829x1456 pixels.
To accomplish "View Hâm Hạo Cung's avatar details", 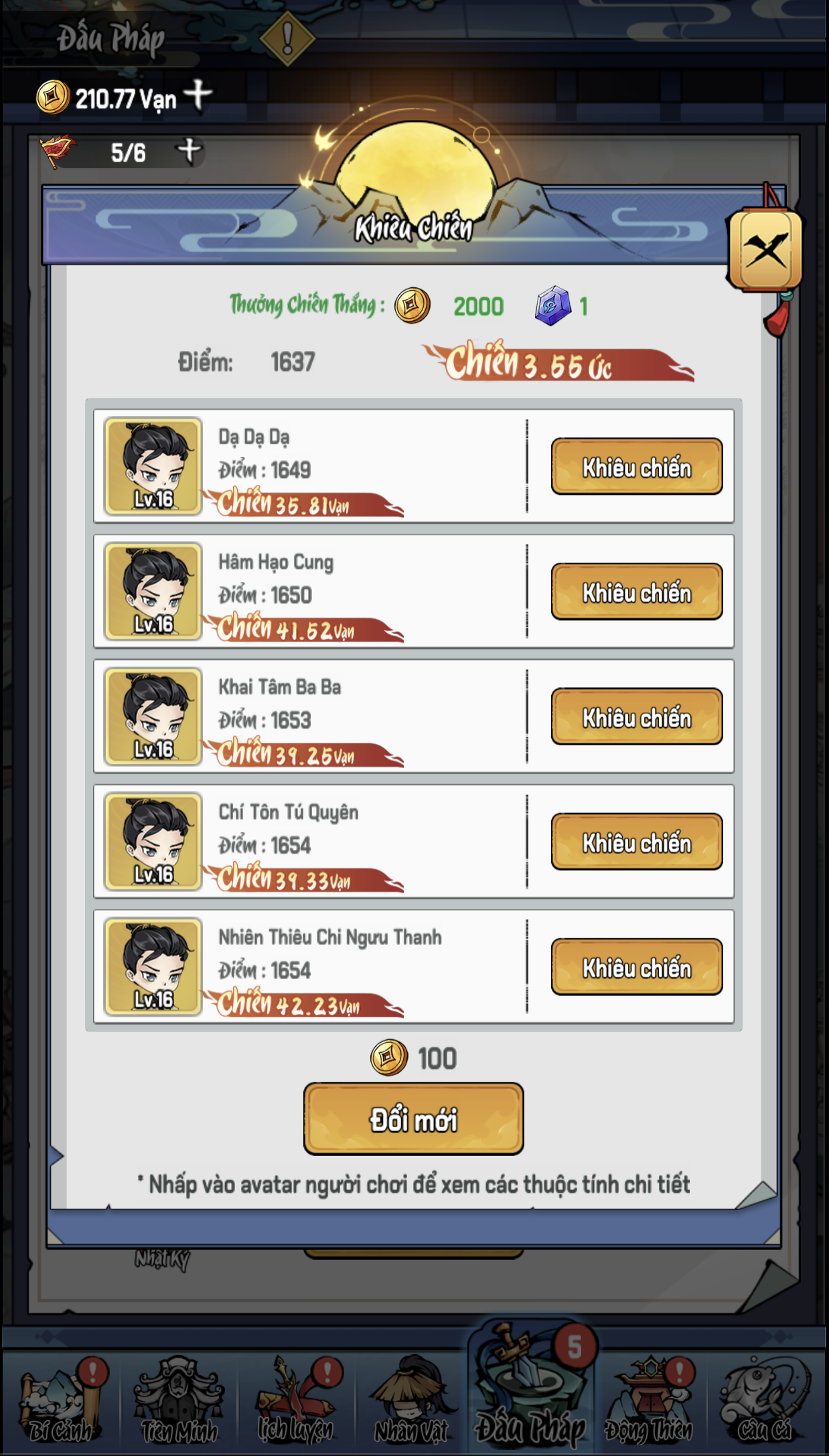I will pos(153,591).
